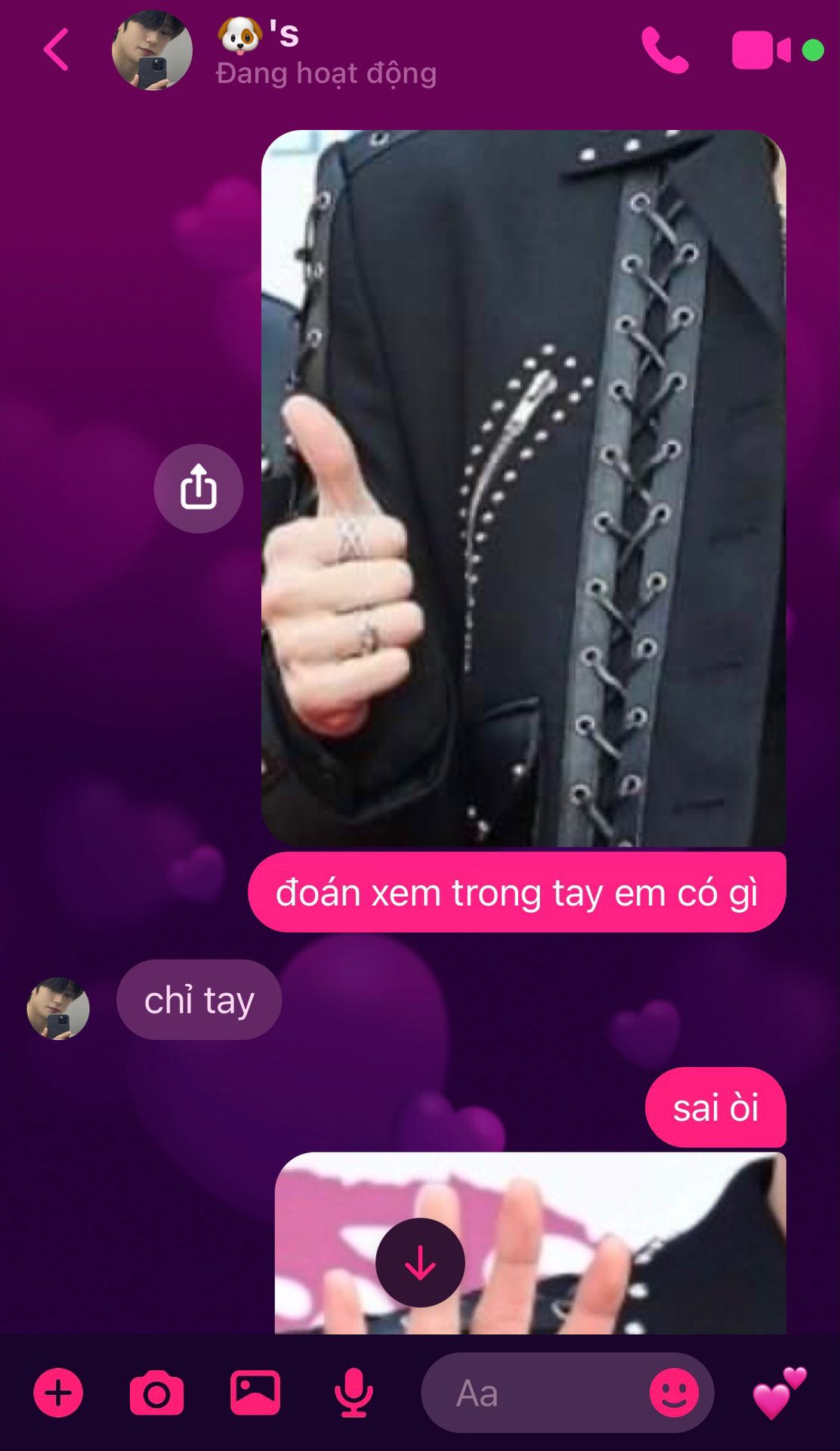Open the emoji picker

coord(674,1392)
